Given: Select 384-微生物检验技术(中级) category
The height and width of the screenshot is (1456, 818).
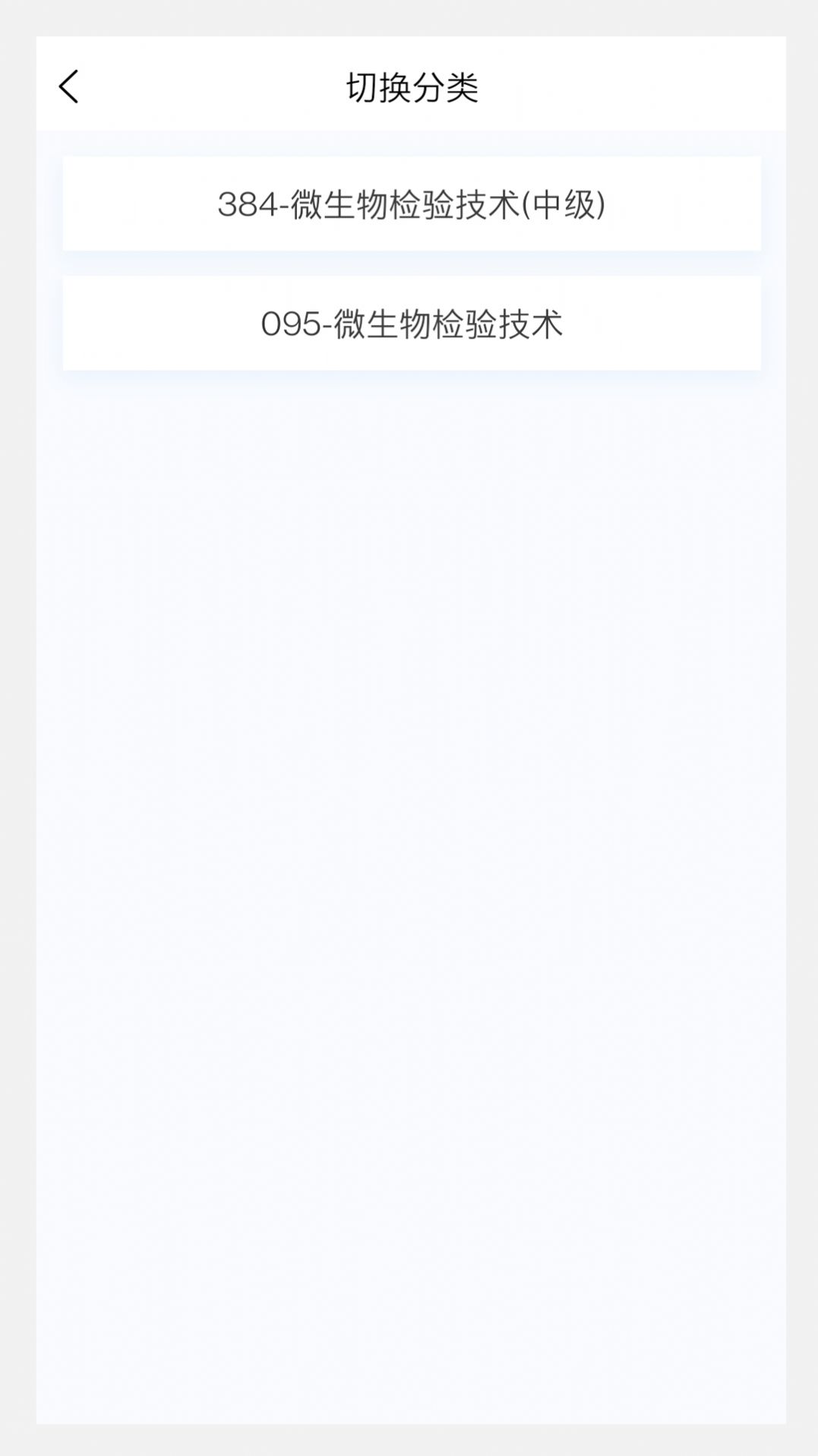Looking at the screenshot, I should click(412, 204).
